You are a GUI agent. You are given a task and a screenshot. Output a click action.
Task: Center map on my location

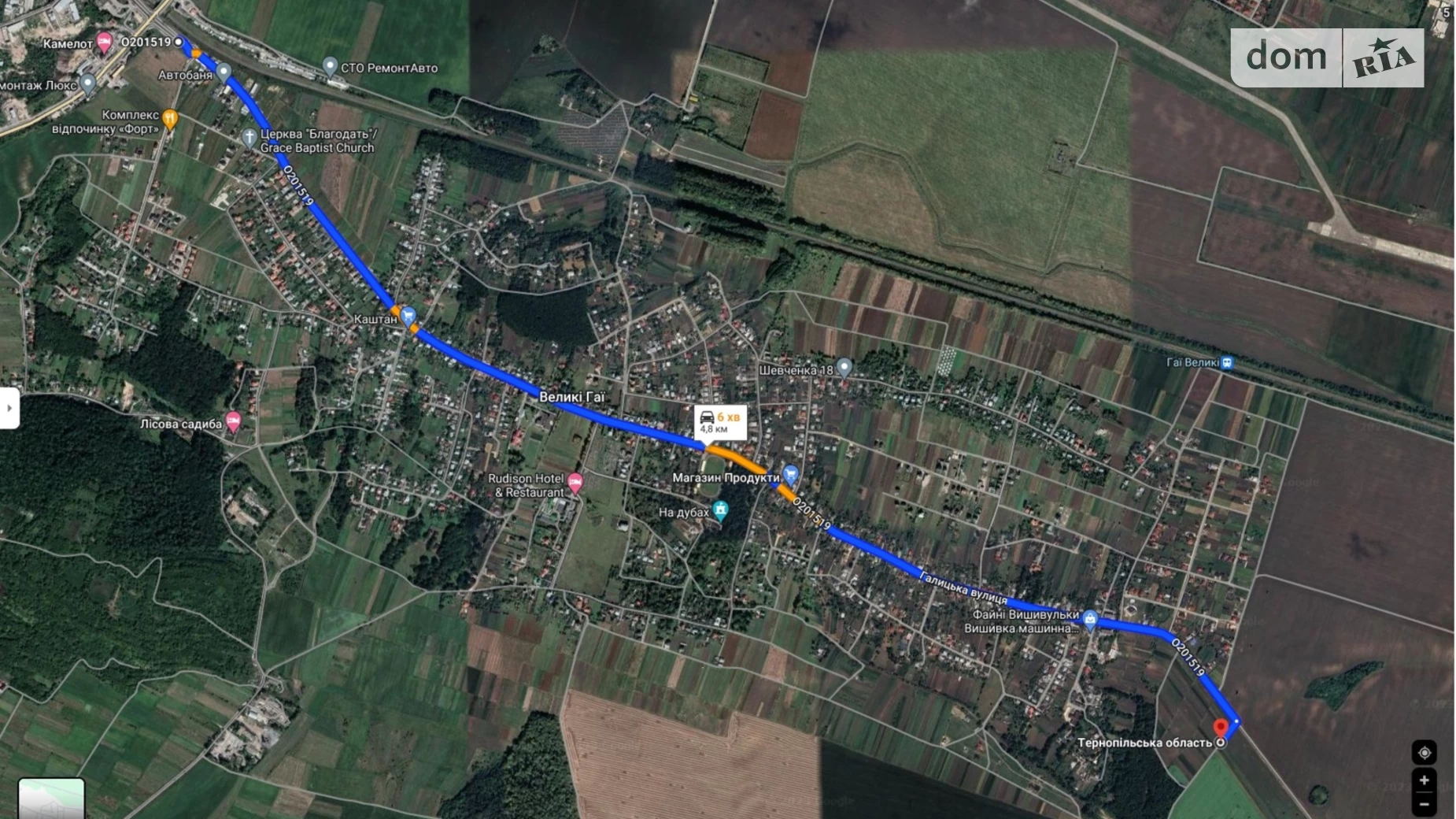[1424, 753]
